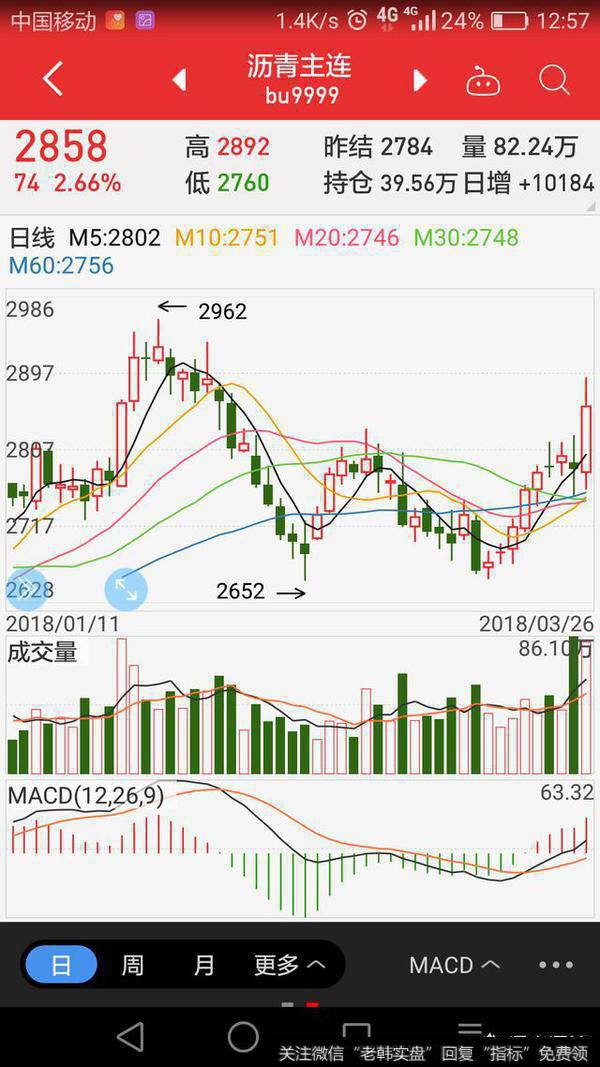Screen dimensions: 600x1067
Task: Open the MACD indicator selector
Action: (x=454, y=965)
